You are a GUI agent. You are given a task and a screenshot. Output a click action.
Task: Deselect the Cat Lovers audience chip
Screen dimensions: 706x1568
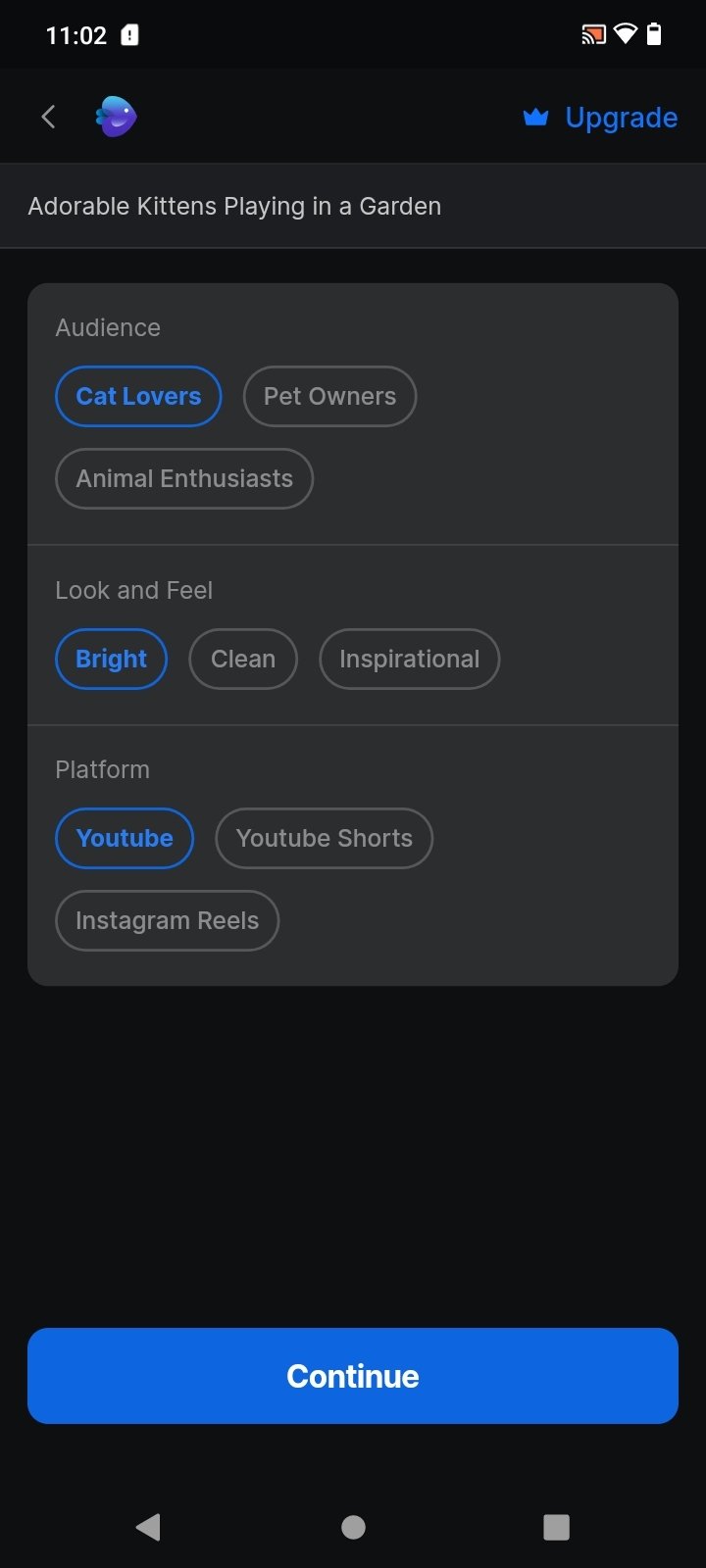[137, 396]
